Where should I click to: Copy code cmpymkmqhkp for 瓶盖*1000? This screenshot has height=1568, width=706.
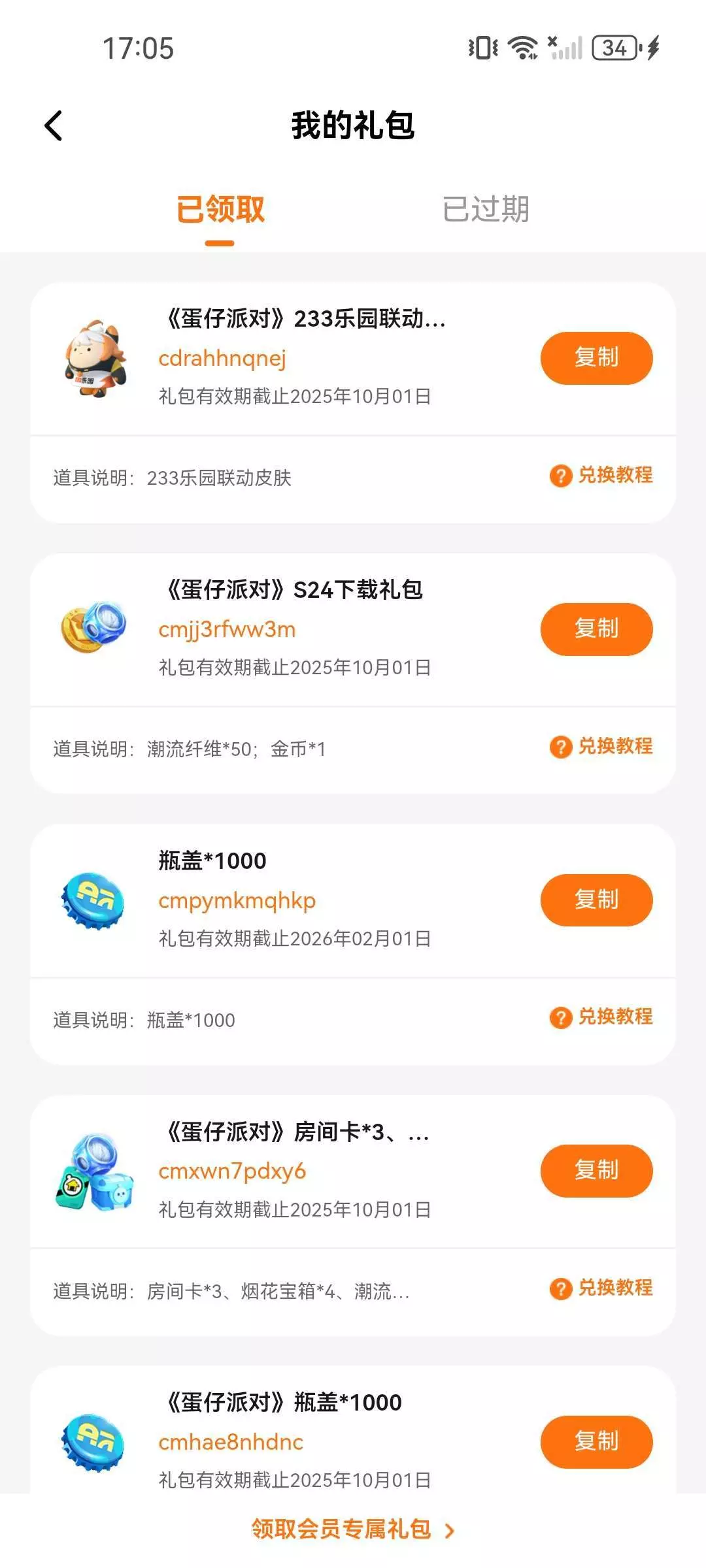coord(596,900)
